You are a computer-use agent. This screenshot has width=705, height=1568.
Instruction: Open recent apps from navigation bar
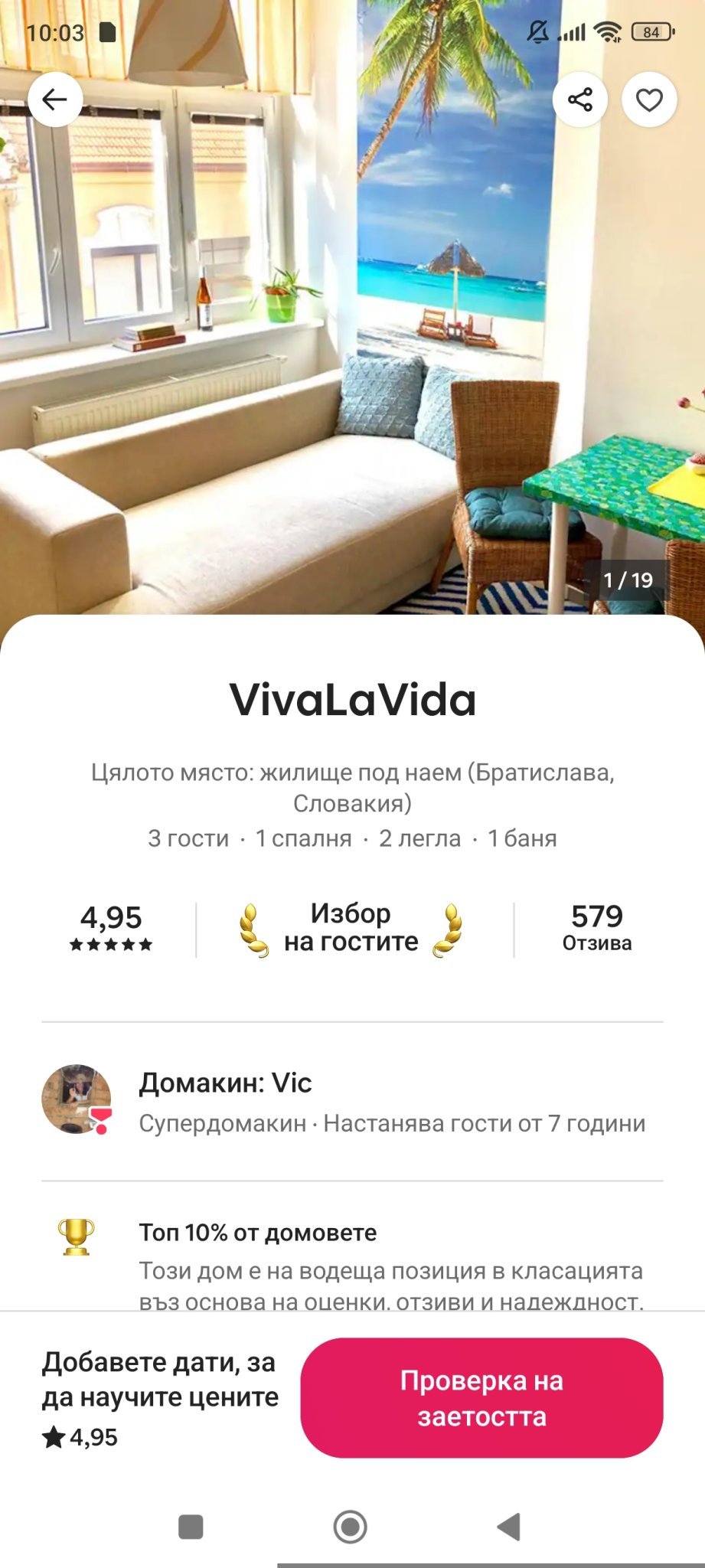pos(191,1527)
